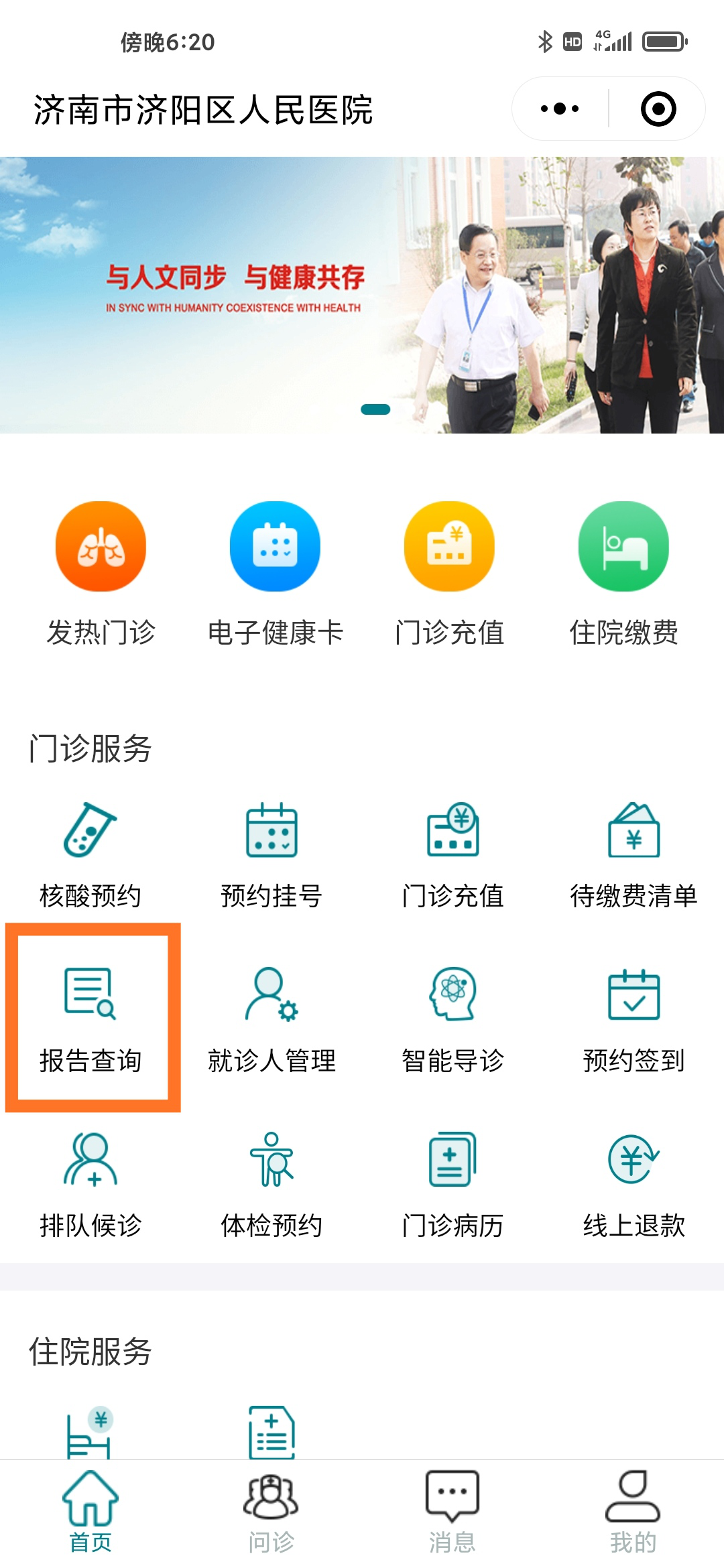Go to 就诊人管理 patient management
Image resolution: width=724 pixels, height=1568 pixels.
tap(271, 1015)
